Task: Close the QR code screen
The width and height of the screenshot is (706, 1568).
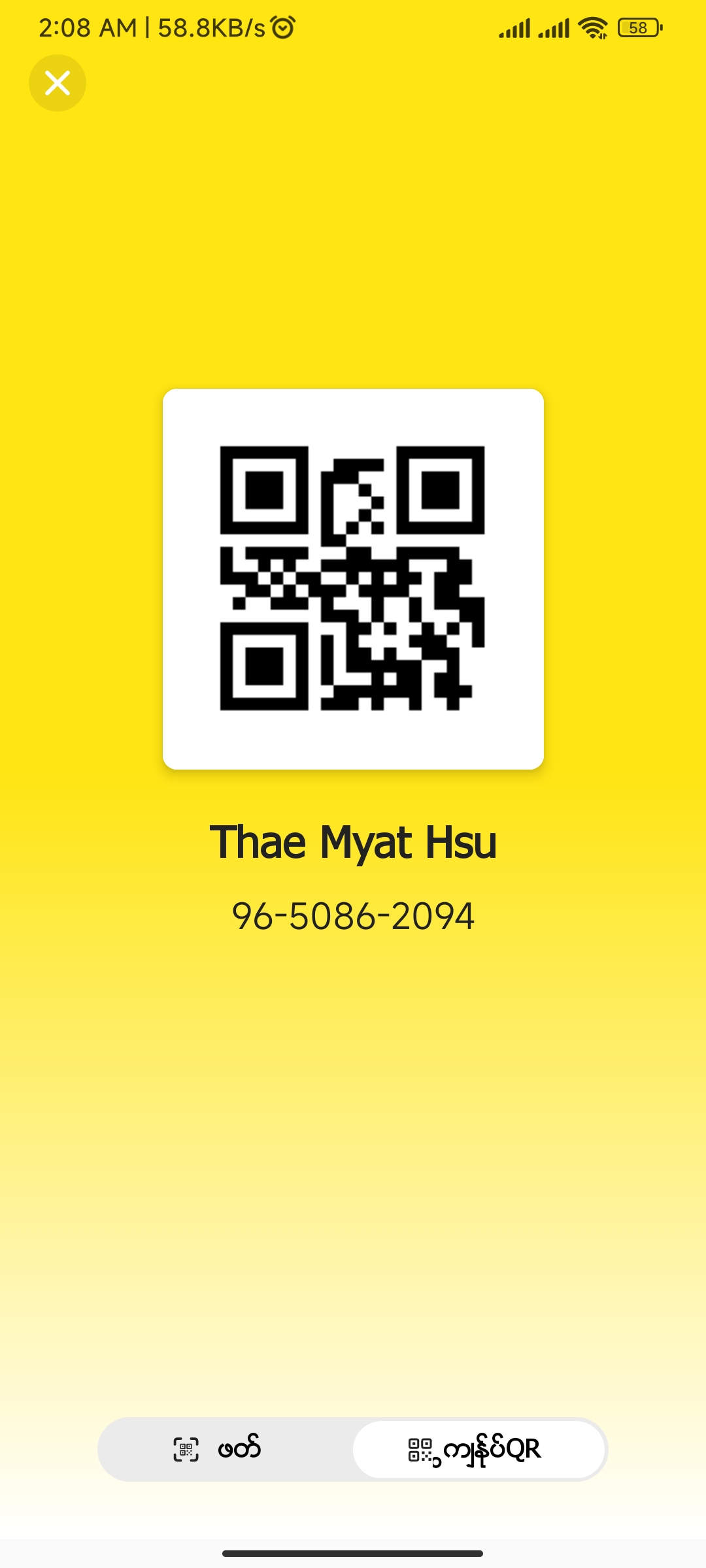Action: [58, 83]
